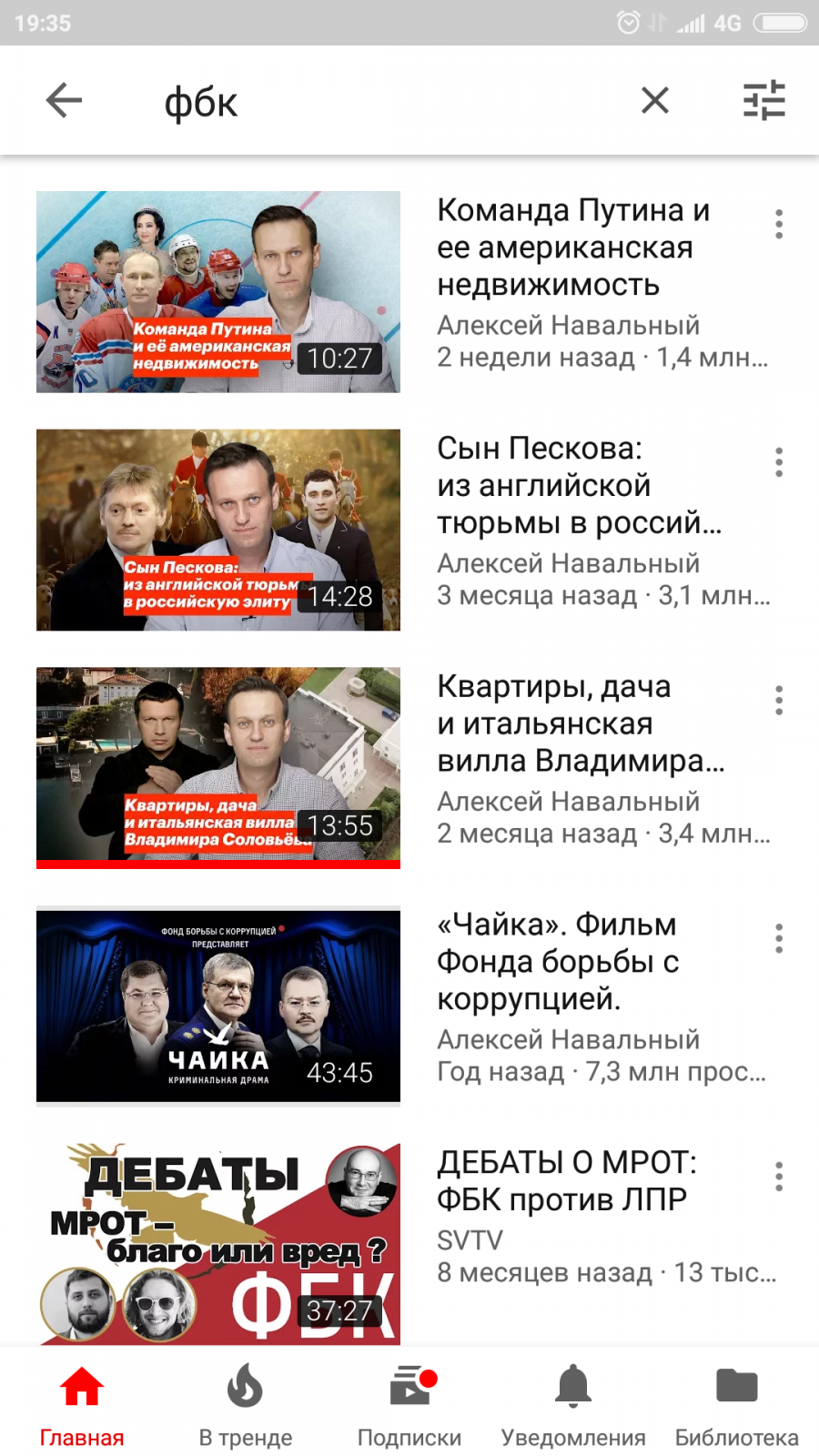Open options for Команда Путина video
The image size is (819, 1456).
[779, 224]
